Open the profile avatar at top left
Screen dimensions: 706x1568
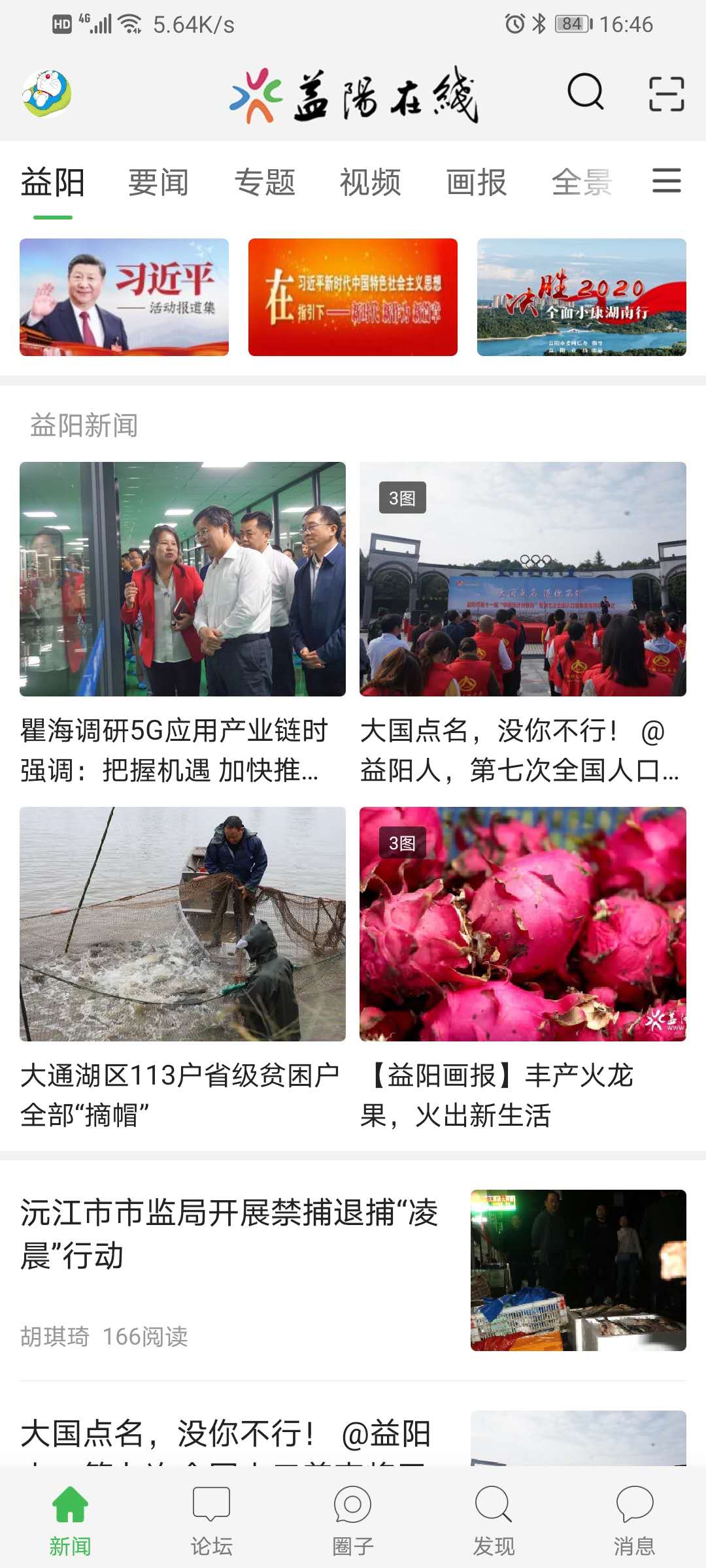(x=46, y=93)
